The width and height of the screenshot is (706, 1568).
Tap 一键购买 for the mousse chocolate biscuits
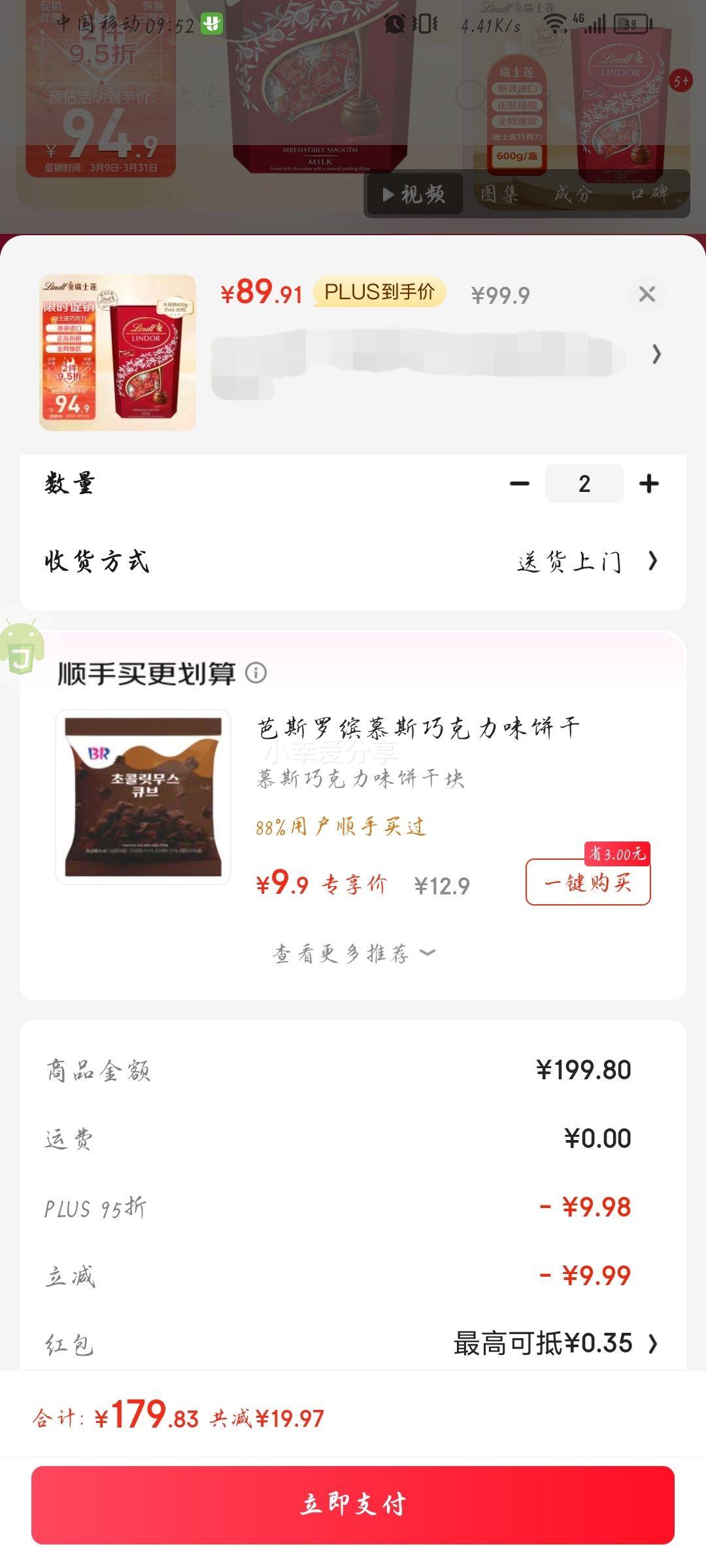588,882
